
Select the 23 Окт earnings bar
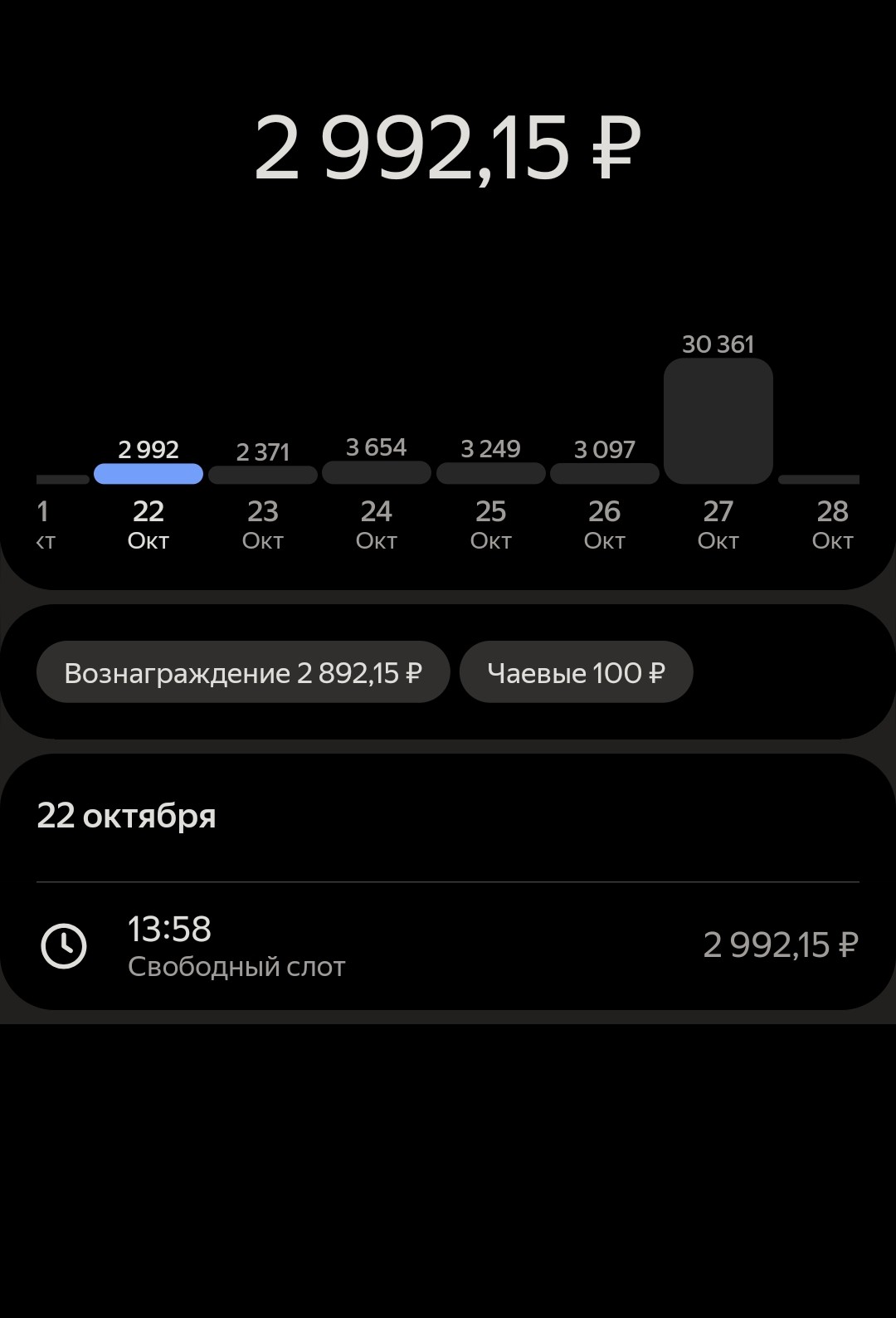tap(262, 475)
